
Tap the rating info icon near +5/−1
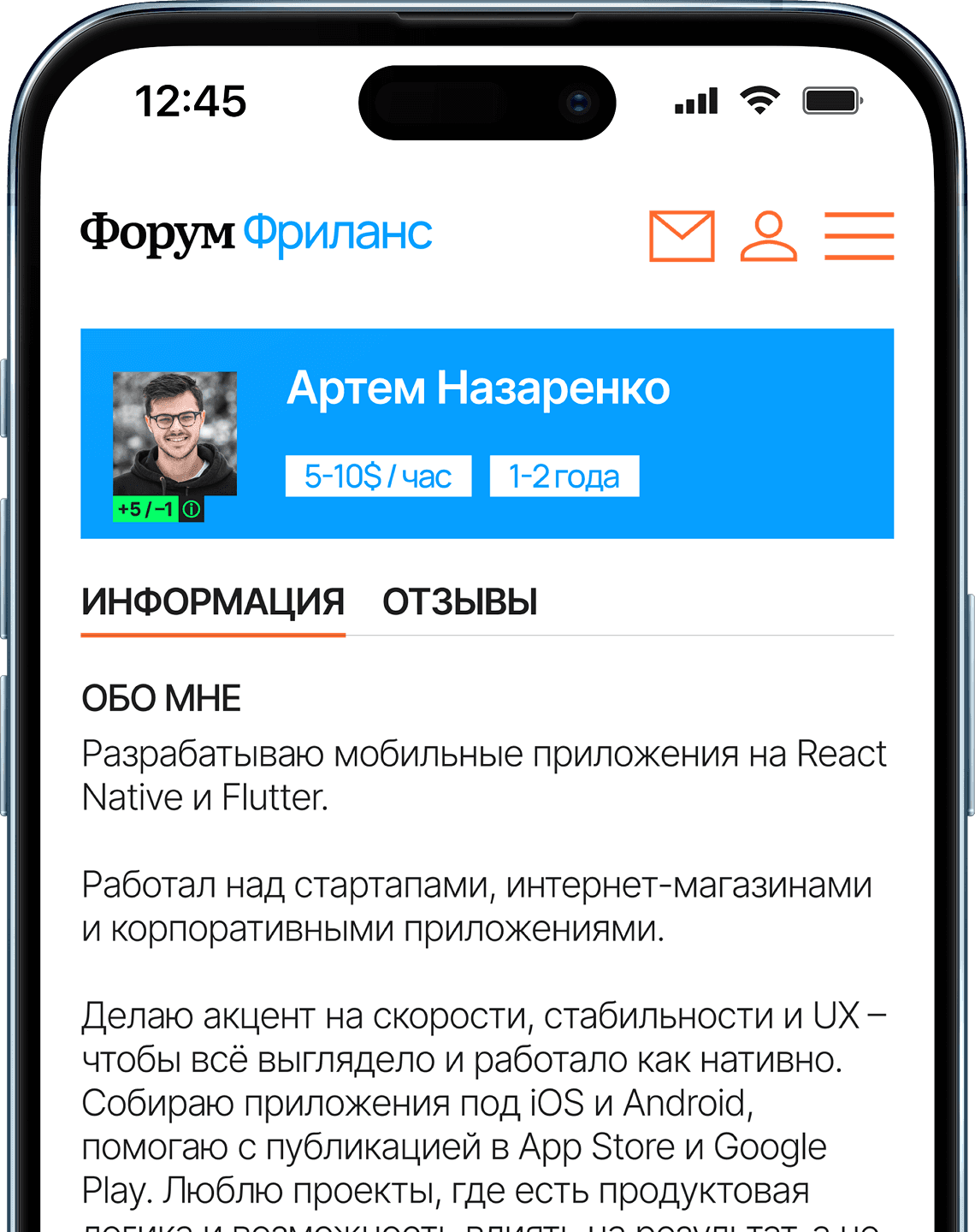pos(192,509)
